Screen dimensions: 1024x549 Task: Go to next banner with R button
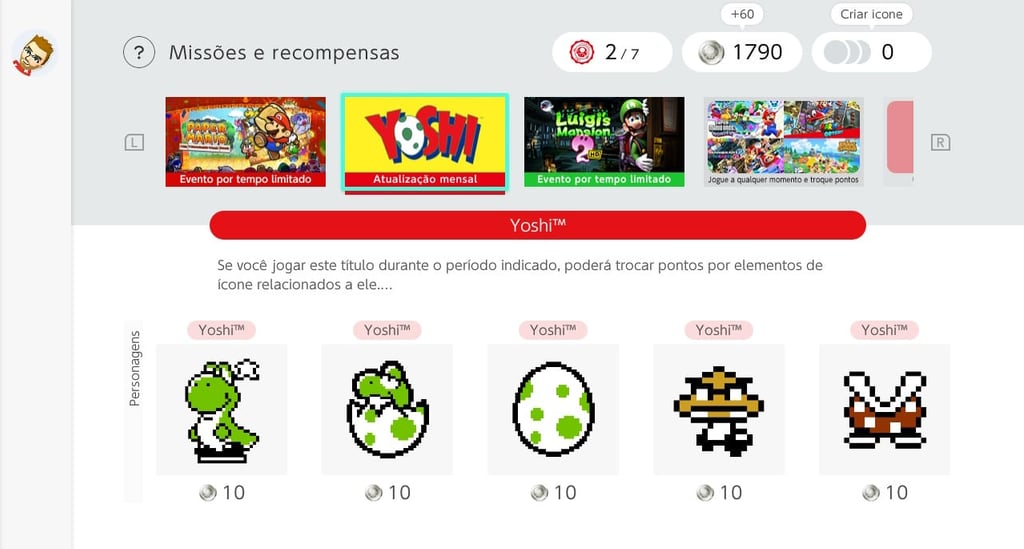(939, 142)
